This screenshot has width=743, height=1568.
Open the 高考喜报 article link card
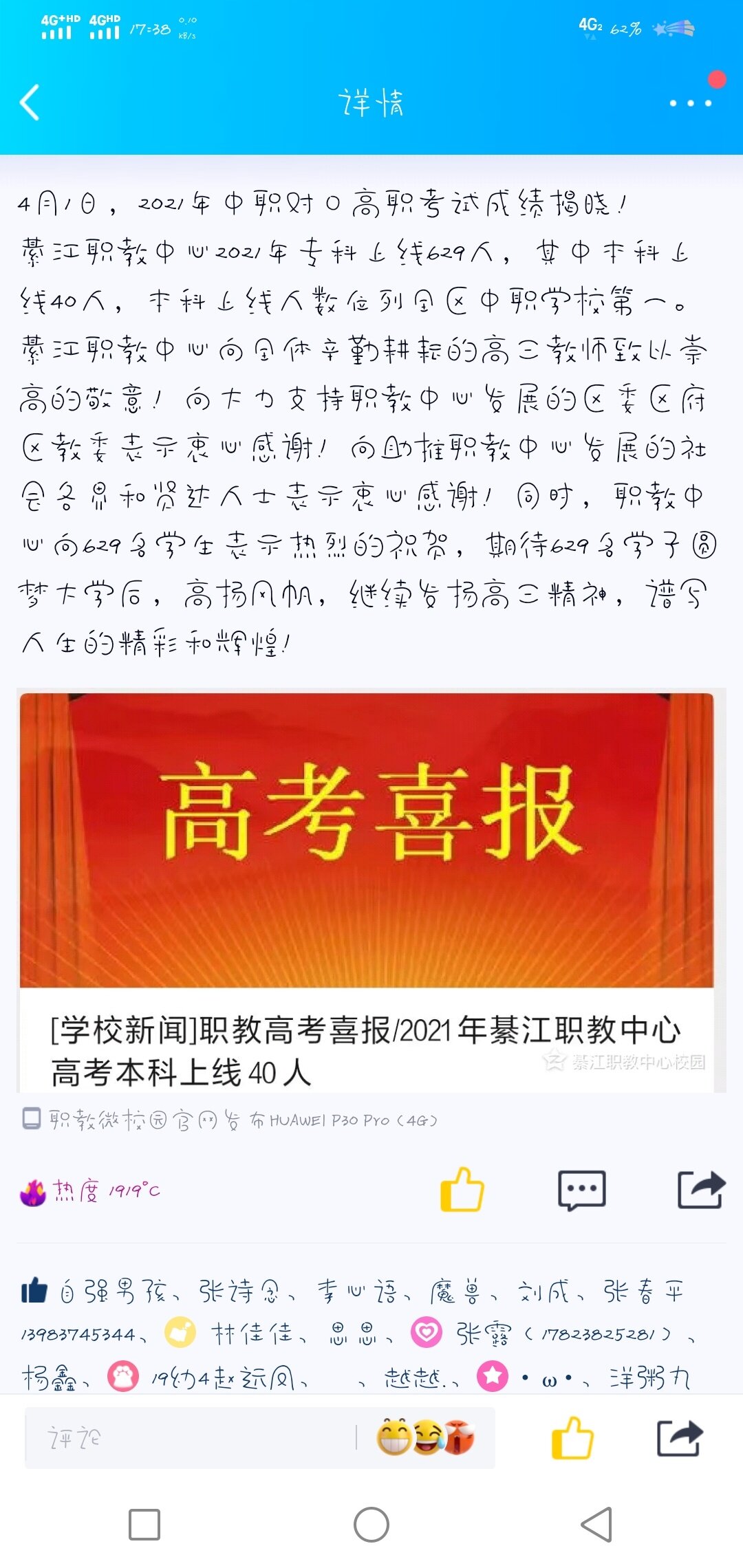coord(367,891)
